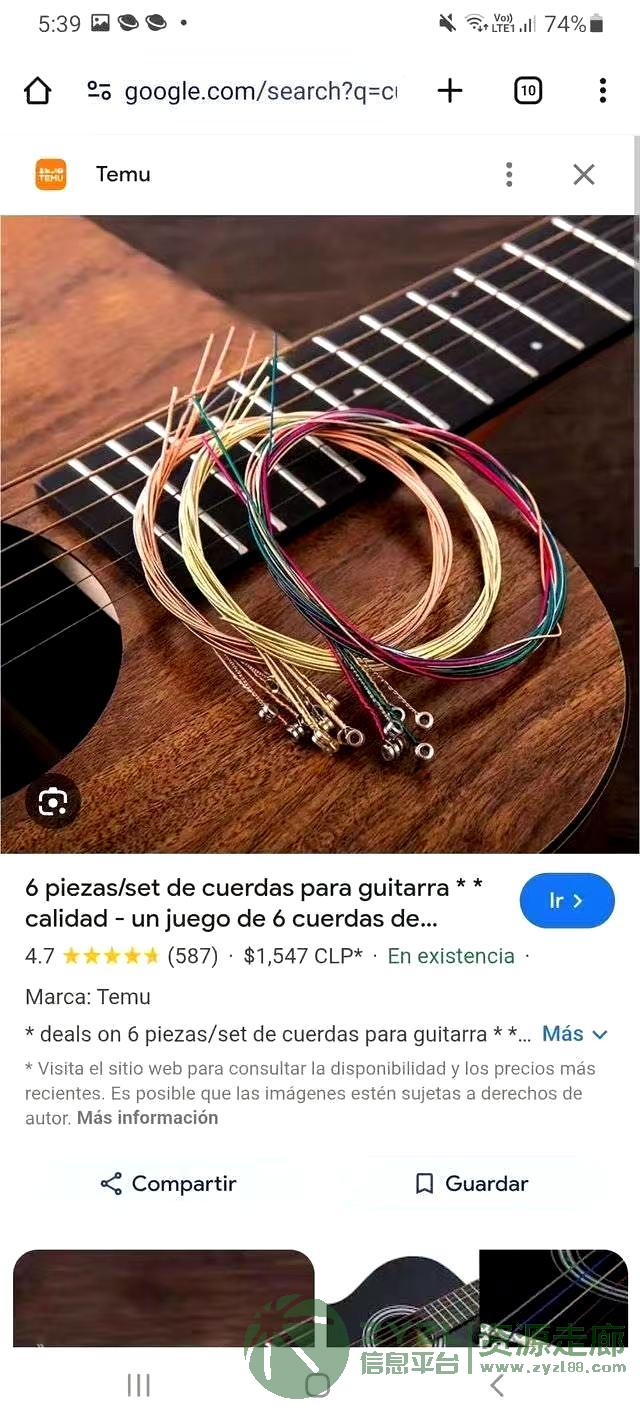Save the product with Guardar

point(471,1184)
